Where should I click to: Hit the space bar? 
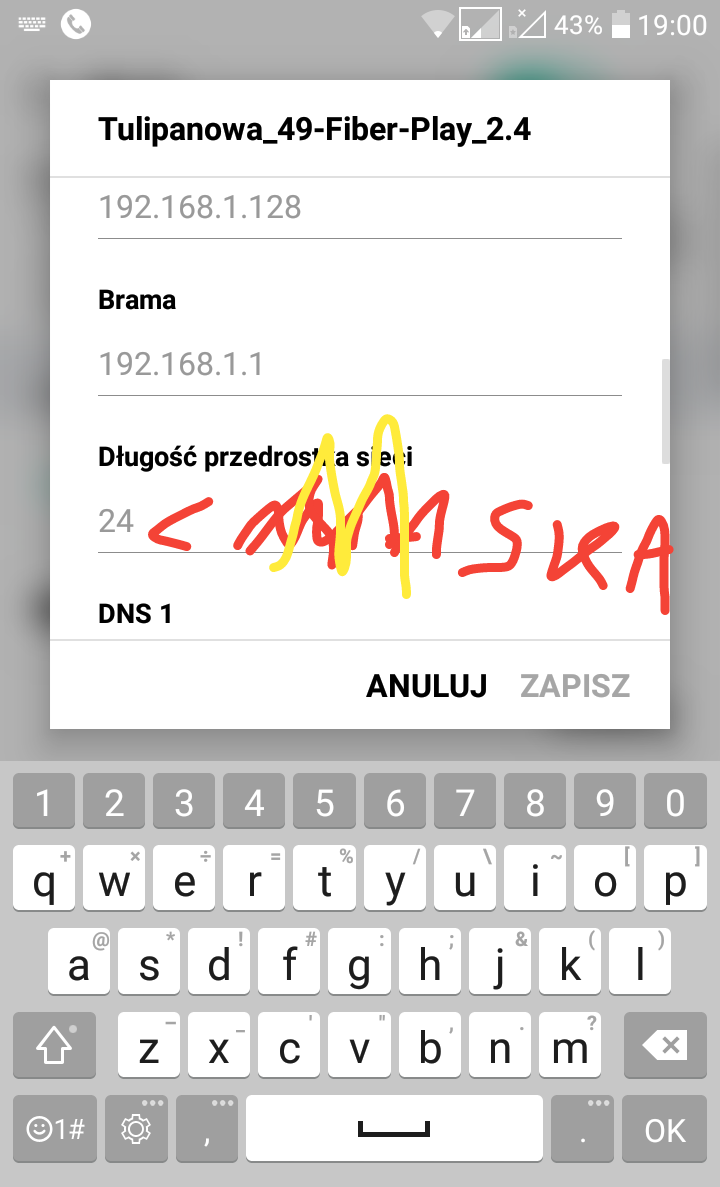tap(395, 1130)
